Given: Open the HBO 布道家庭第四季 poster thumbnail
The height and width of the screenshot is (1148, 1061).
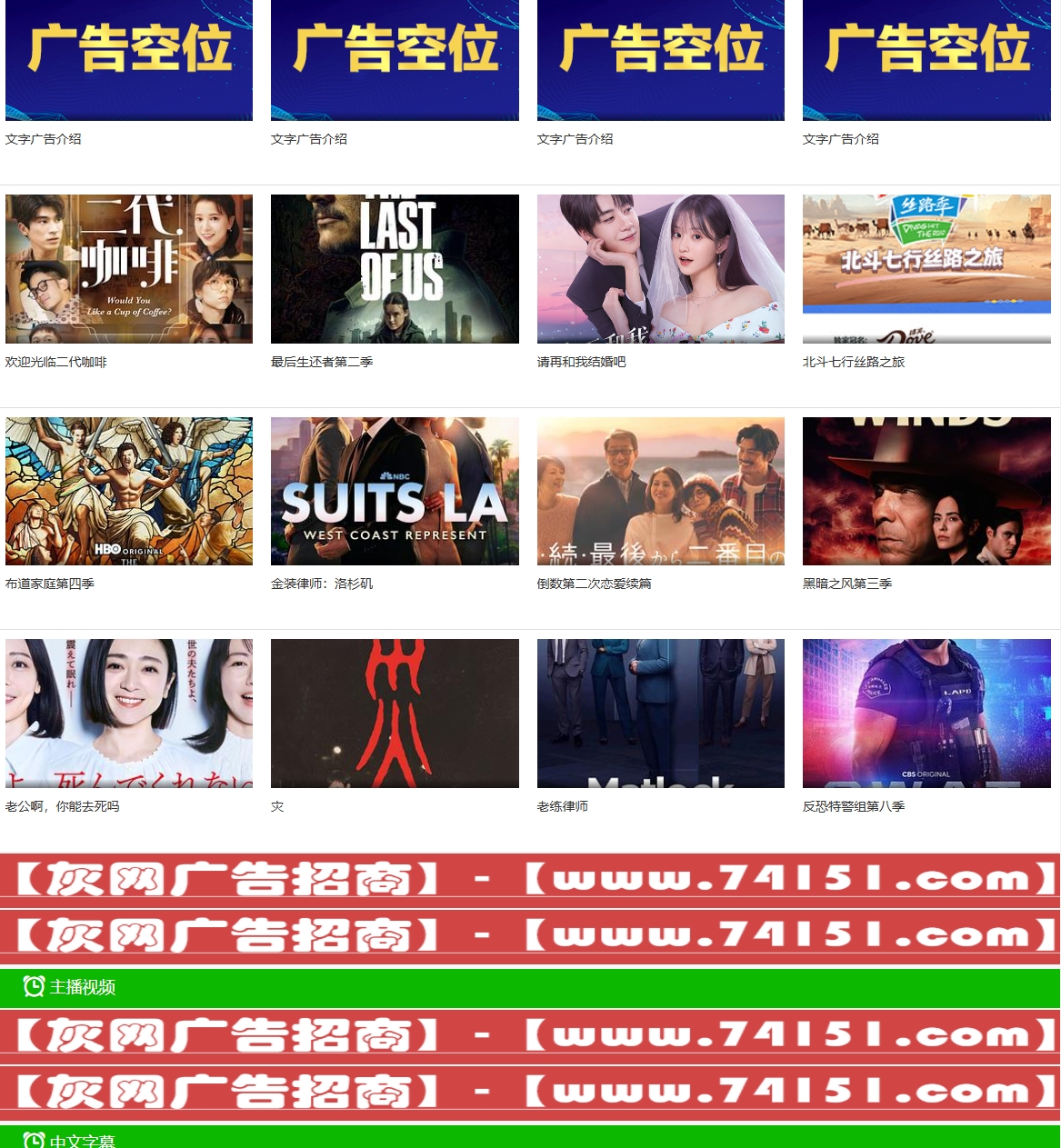Looking at the screenshot, I should pos(128,491).
